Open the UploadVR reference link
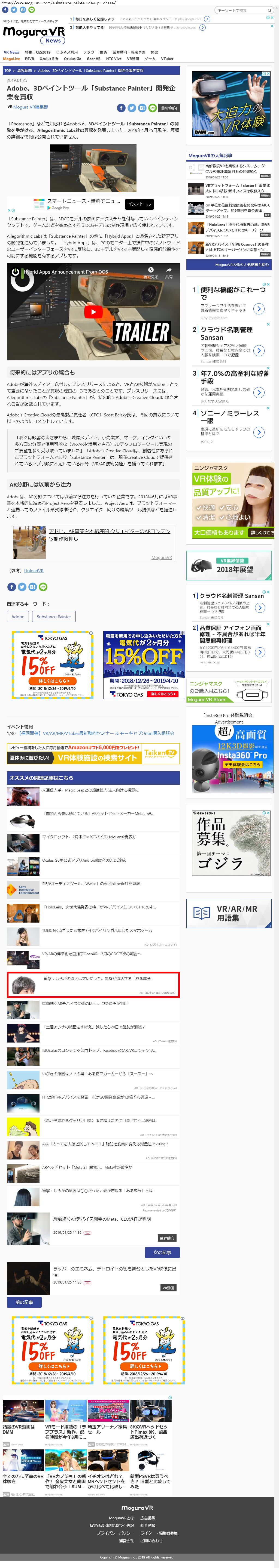Screen dimensions: 279x1568 (34, 570)
